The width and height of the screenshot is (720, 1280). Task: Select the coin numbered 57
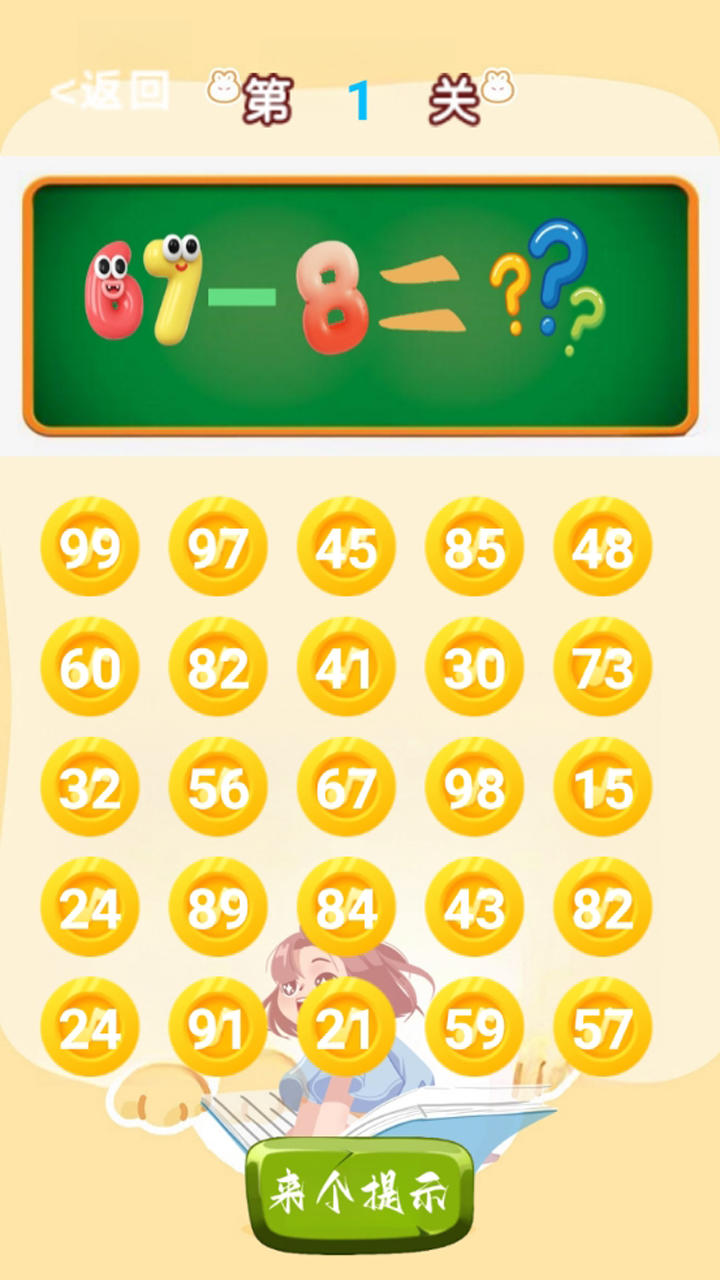[x=602, y=1027]
